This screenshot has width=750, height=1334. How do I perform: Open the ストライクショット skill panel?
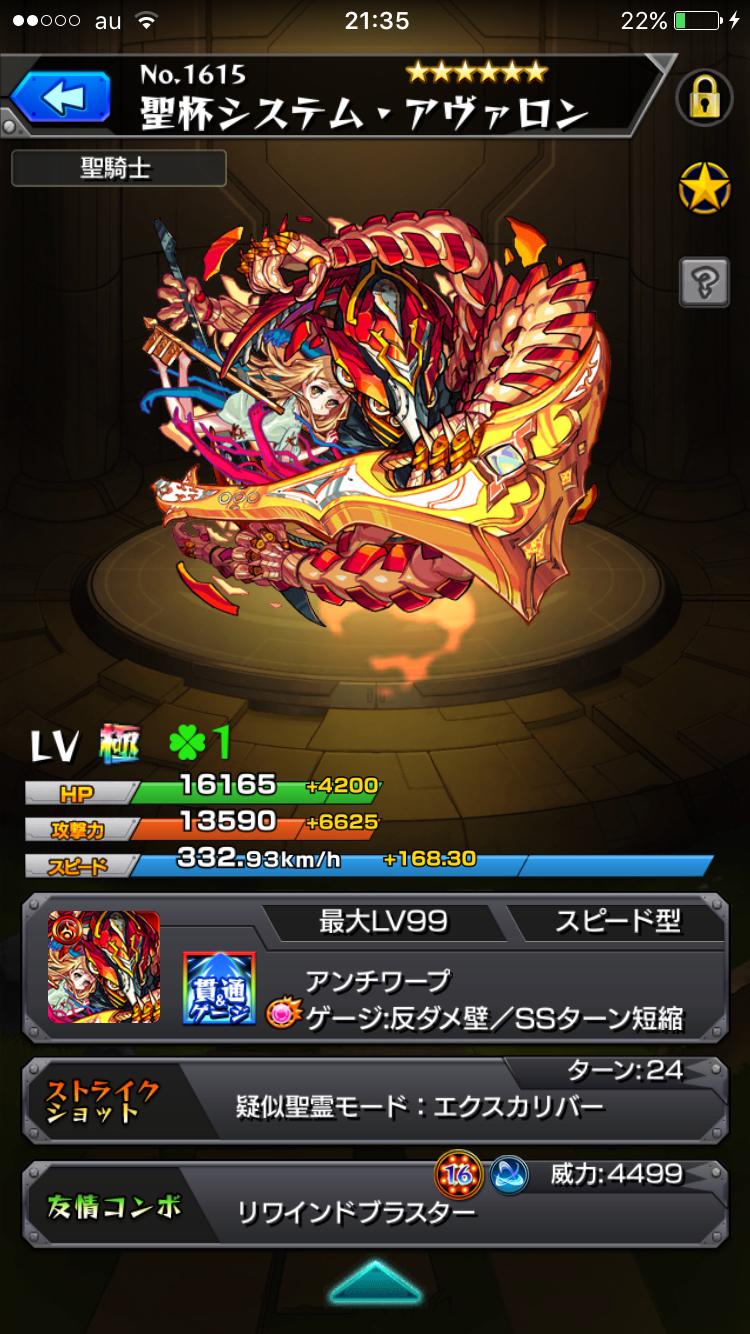[375, 1100]
